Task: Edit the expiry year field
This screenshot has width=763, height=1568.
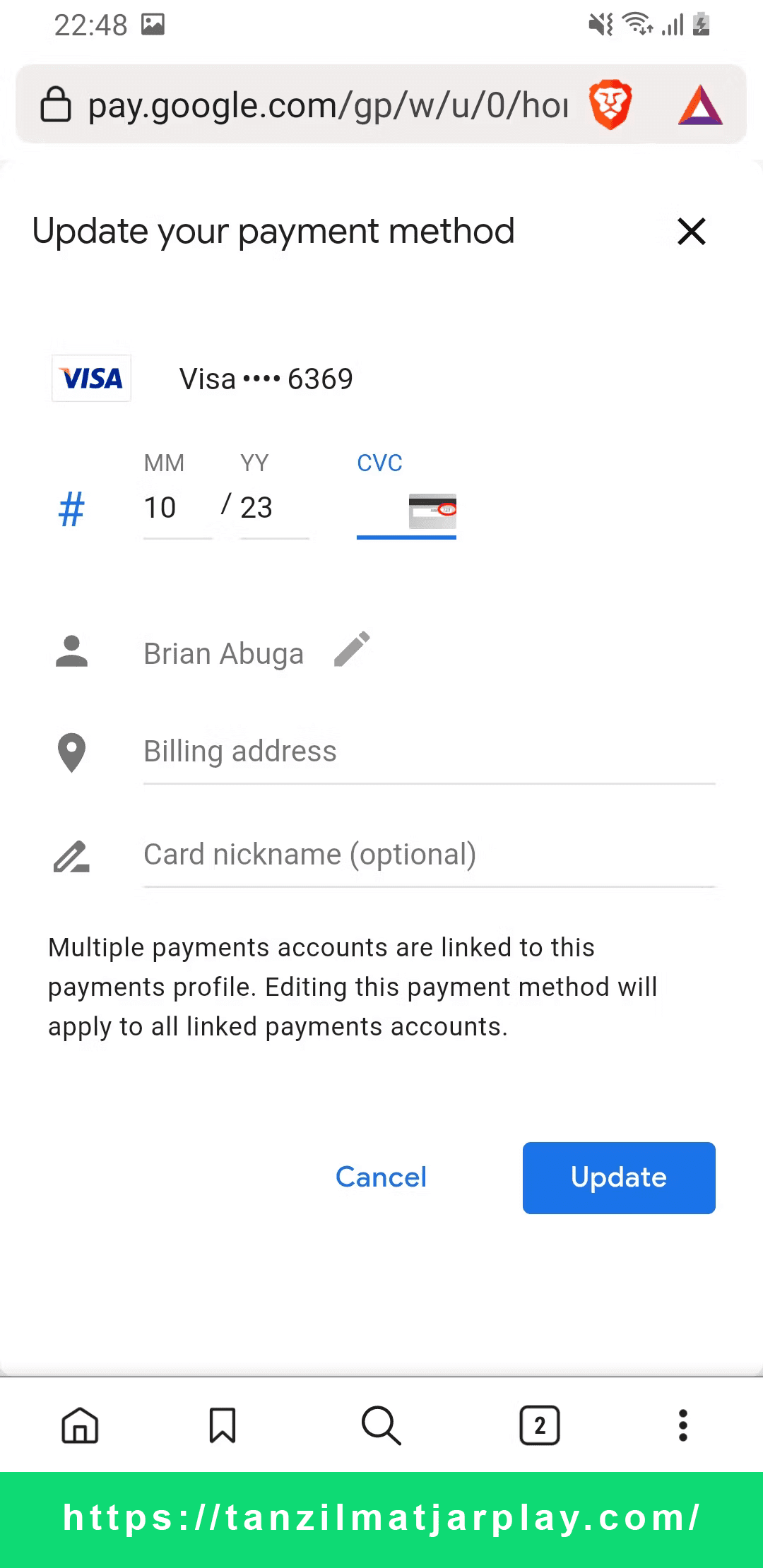Action: click(273, 509)
